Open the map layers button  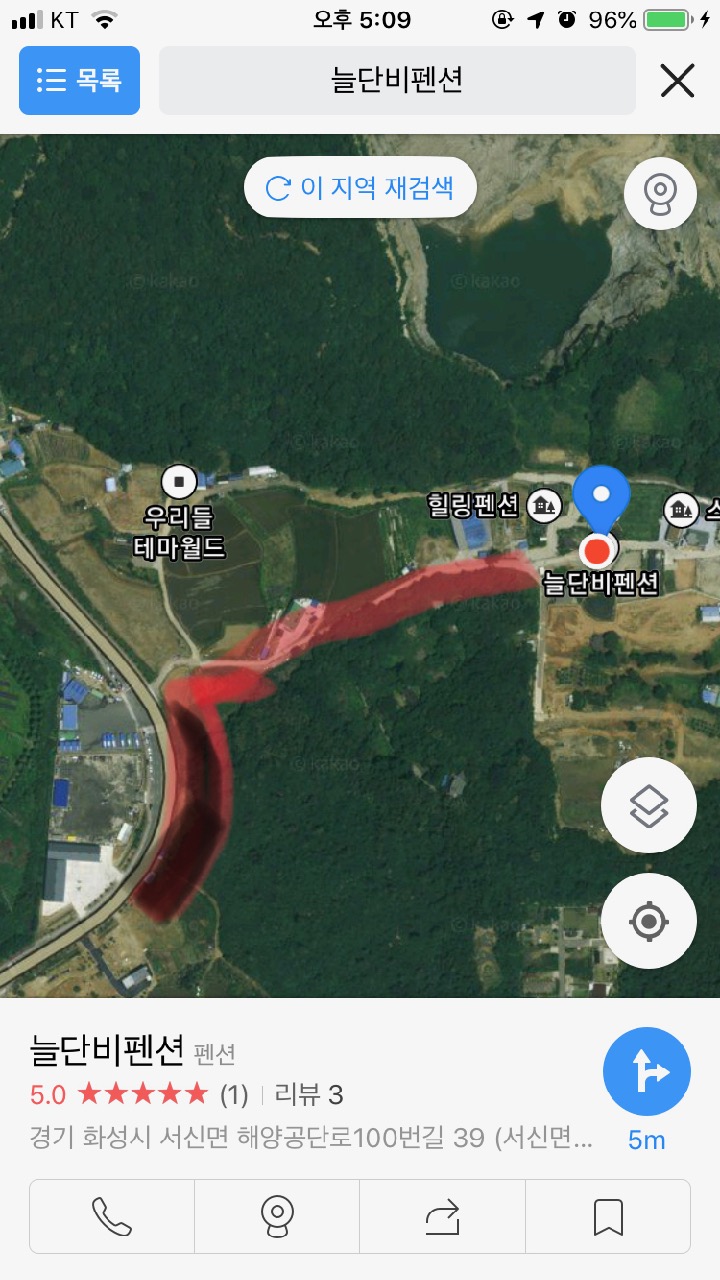tap(649, 805)
